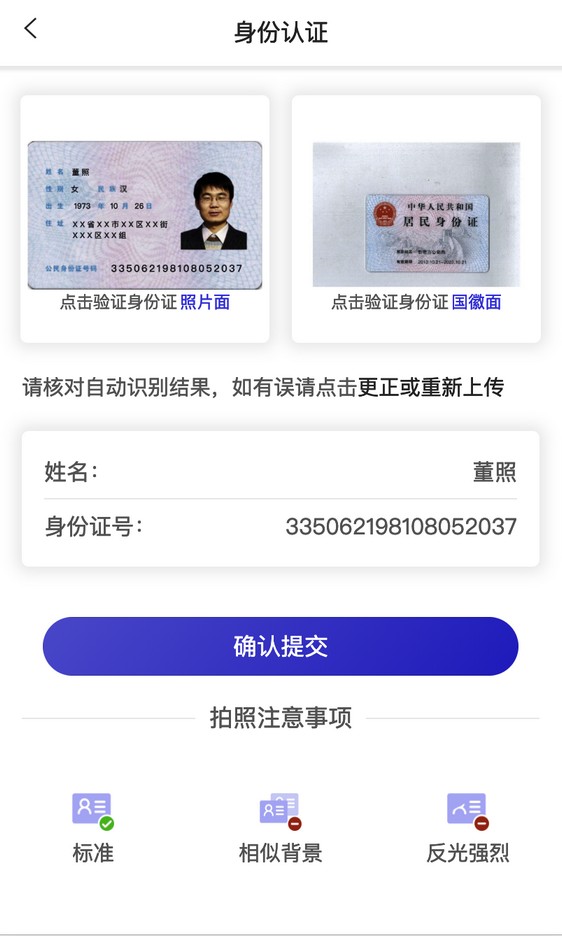562x936 pixels.
Task: Tap the ID card 国徽面 upload card
Action: (x=416, y=218)
